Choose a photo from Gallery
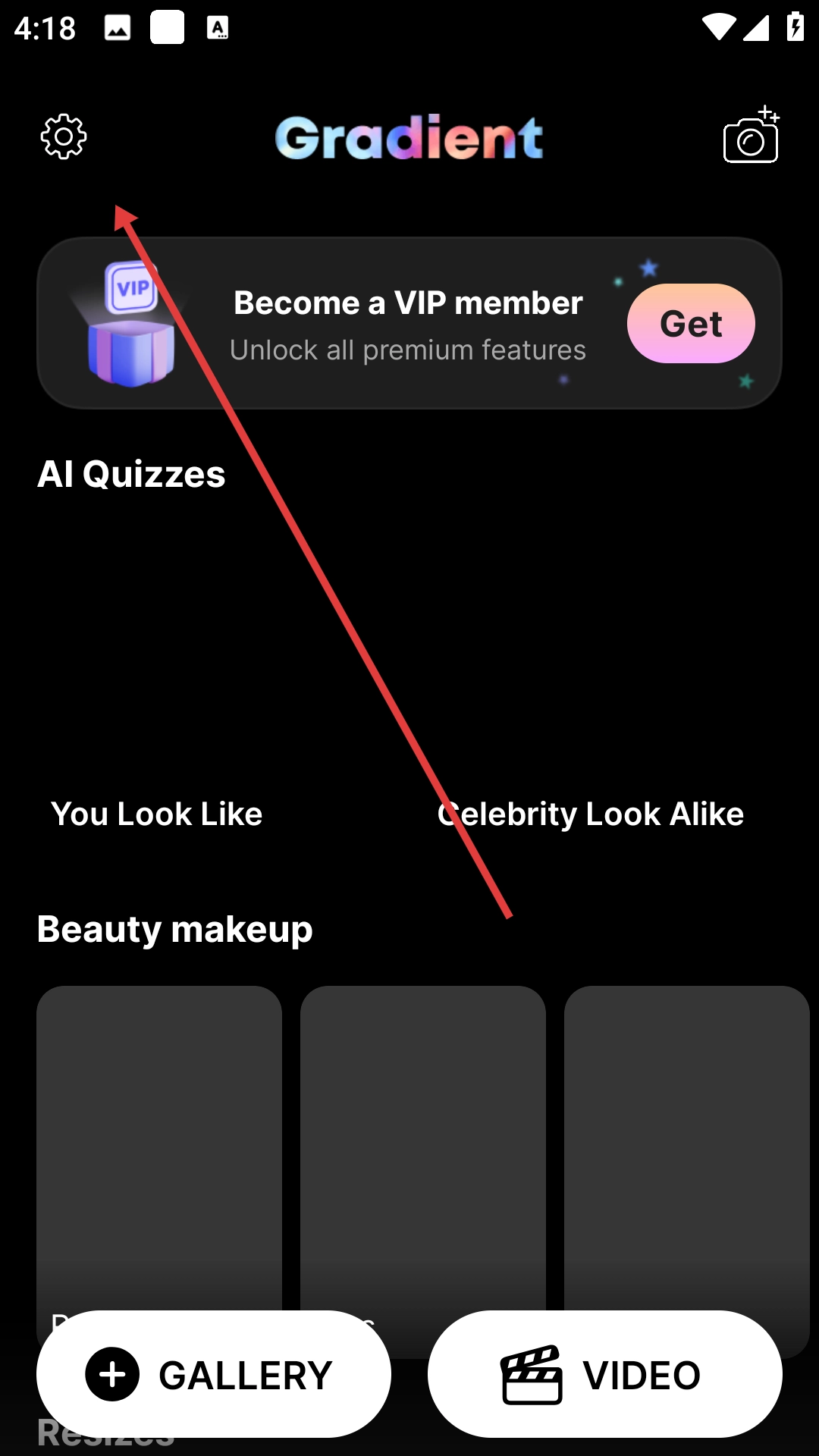 coord(214,1374)
